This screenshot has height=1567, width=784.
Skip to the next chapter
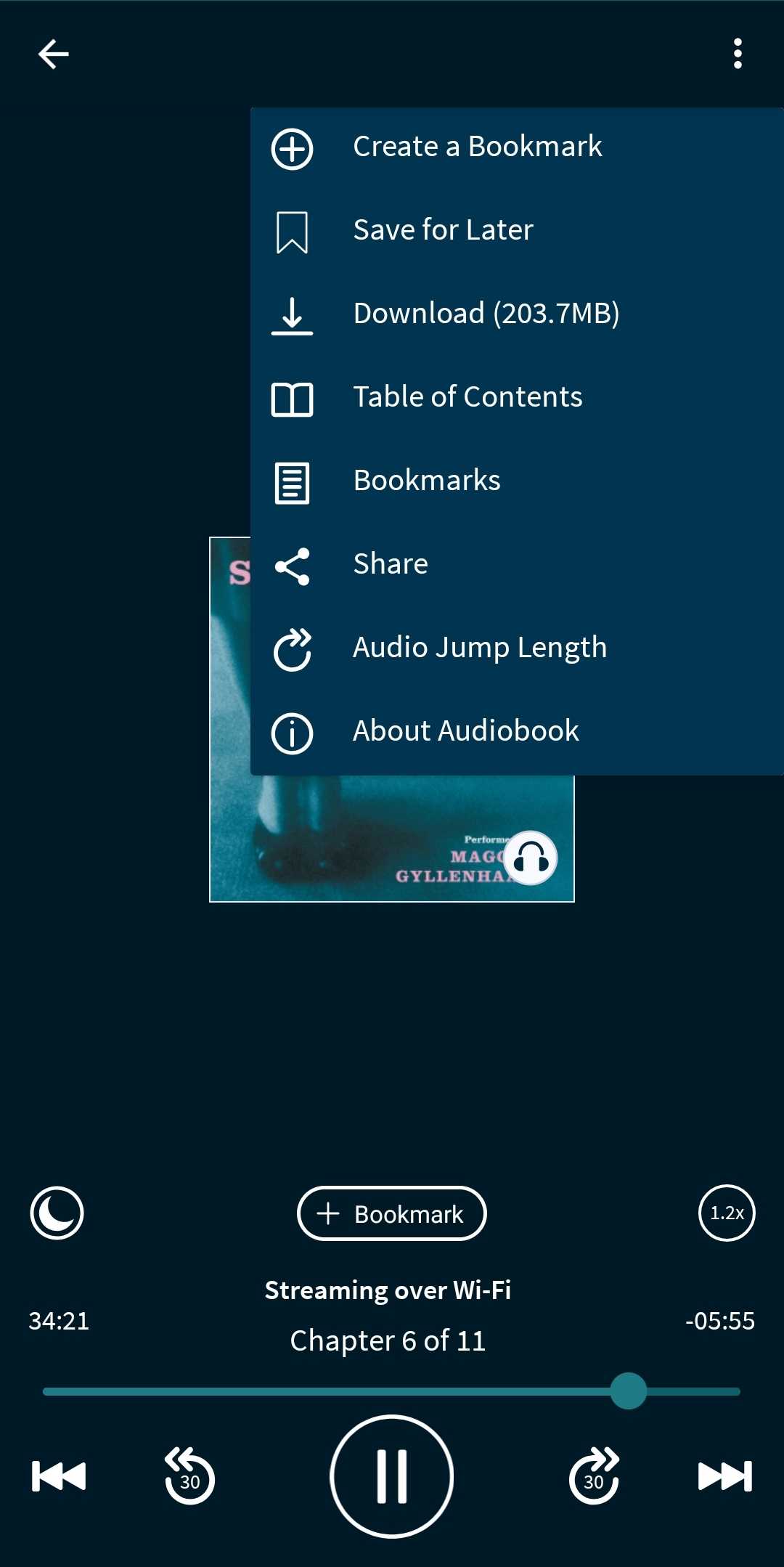725,1476
